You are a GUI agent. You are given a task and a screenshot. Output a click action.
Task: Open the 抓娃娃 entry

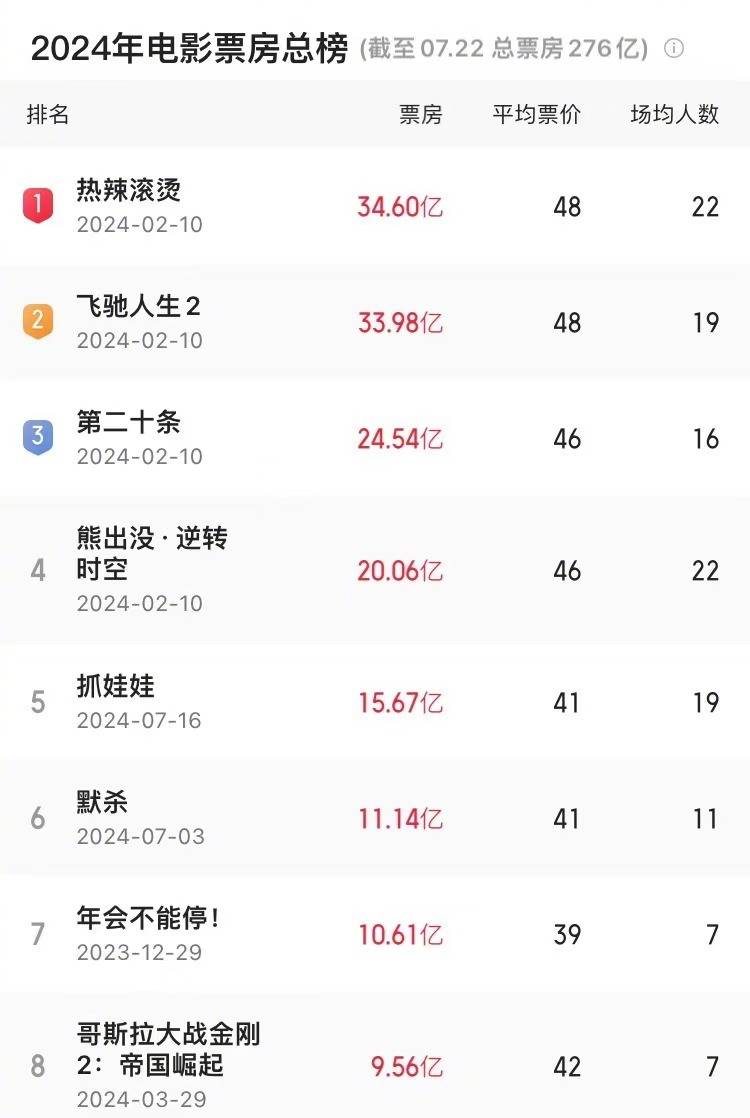coord(116,686)
